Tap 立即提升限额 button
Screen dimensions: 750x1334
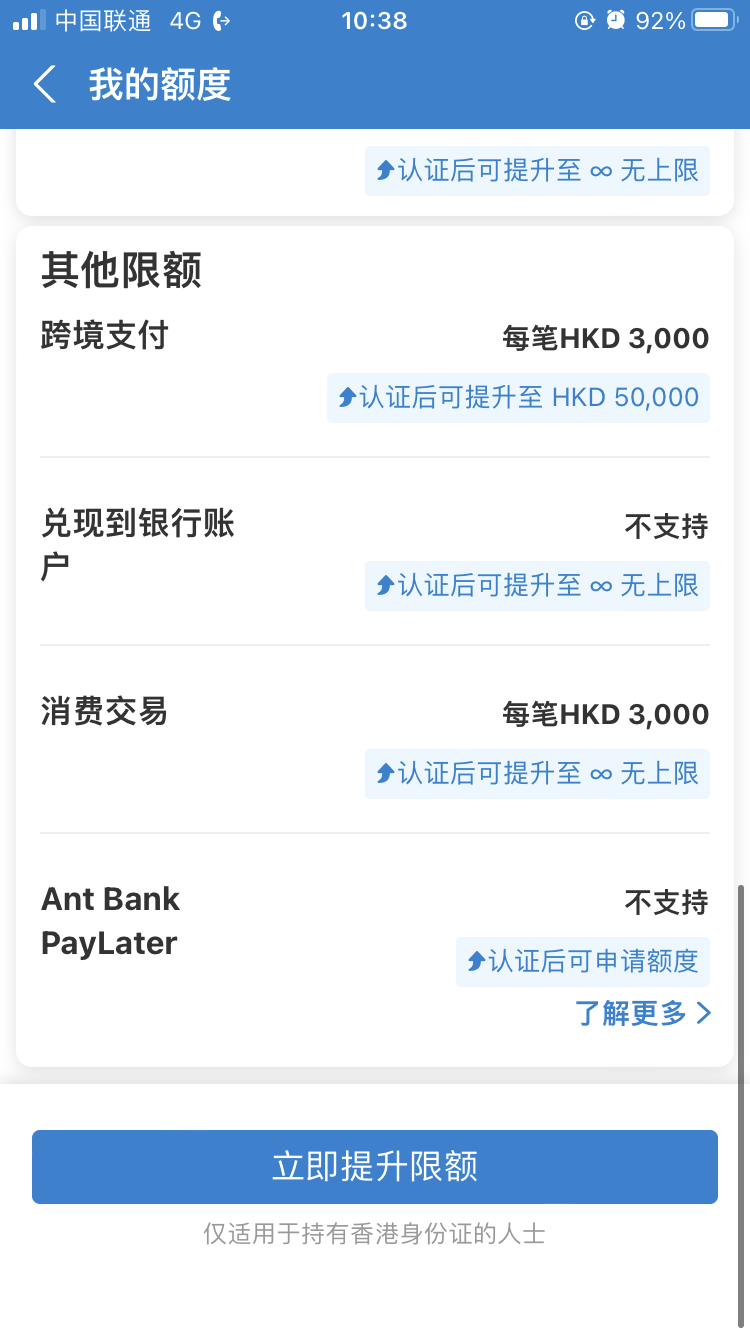coord(375,1167)
